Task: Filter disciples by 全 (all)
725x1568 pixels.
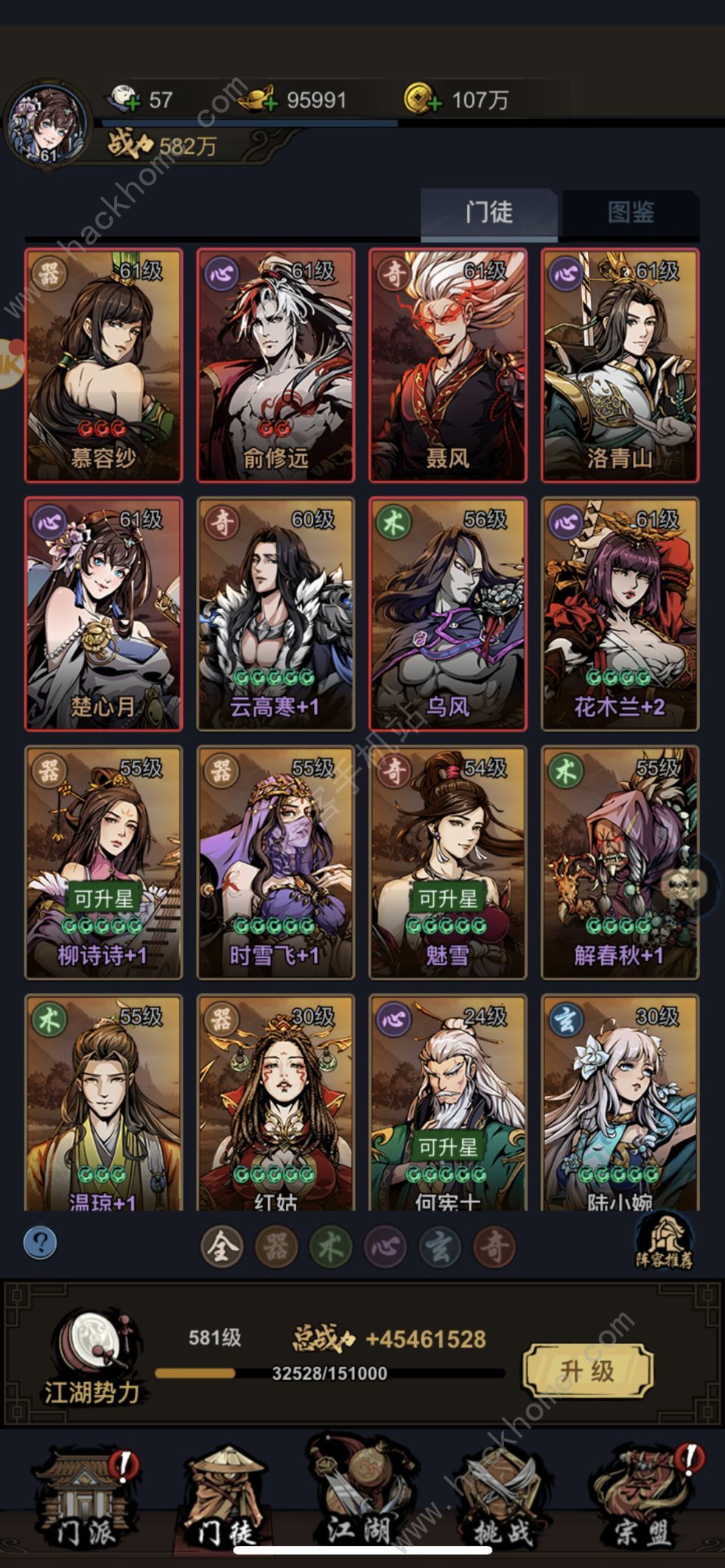Action: point(222,1247)
